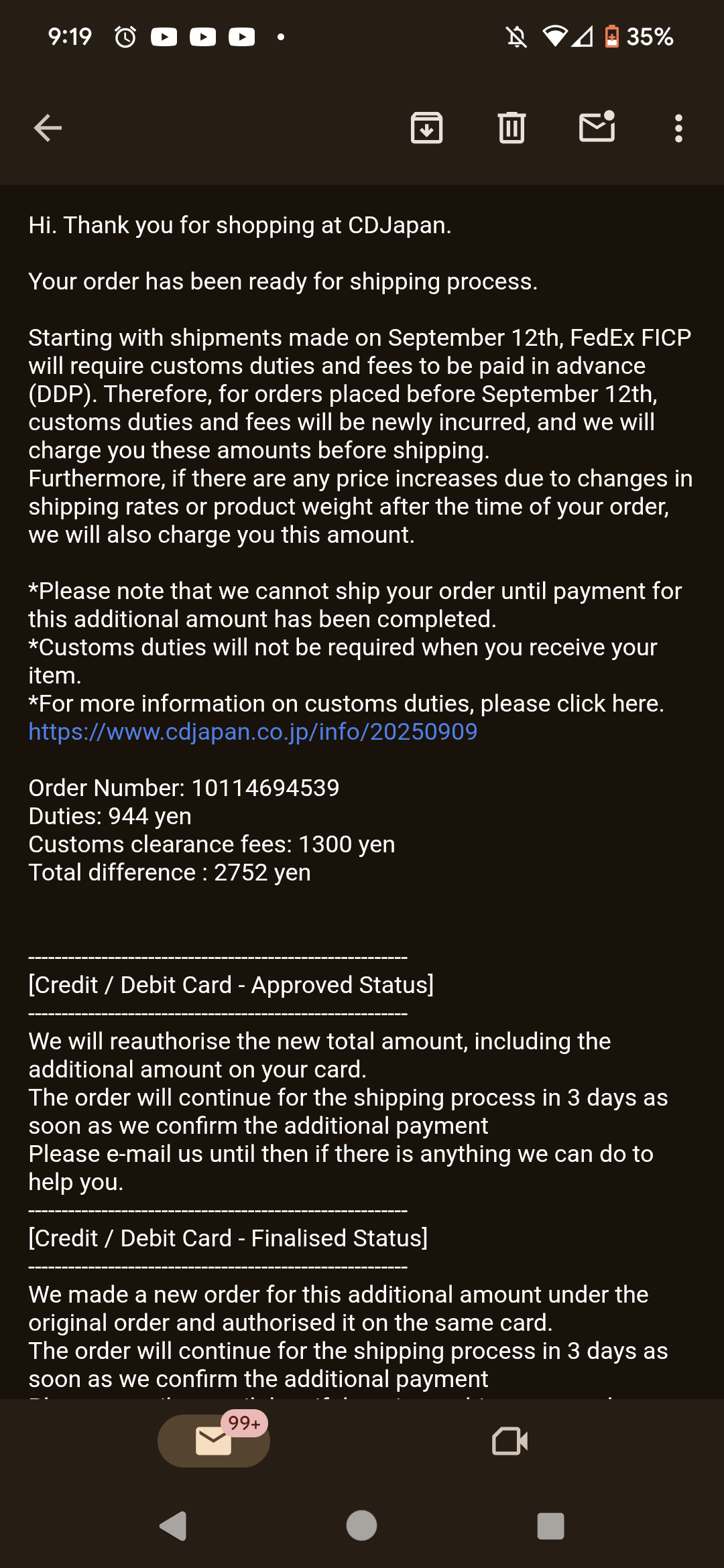Open the system recent apps
This screenshot has height=1568, width=724.
coord(550,1526)
